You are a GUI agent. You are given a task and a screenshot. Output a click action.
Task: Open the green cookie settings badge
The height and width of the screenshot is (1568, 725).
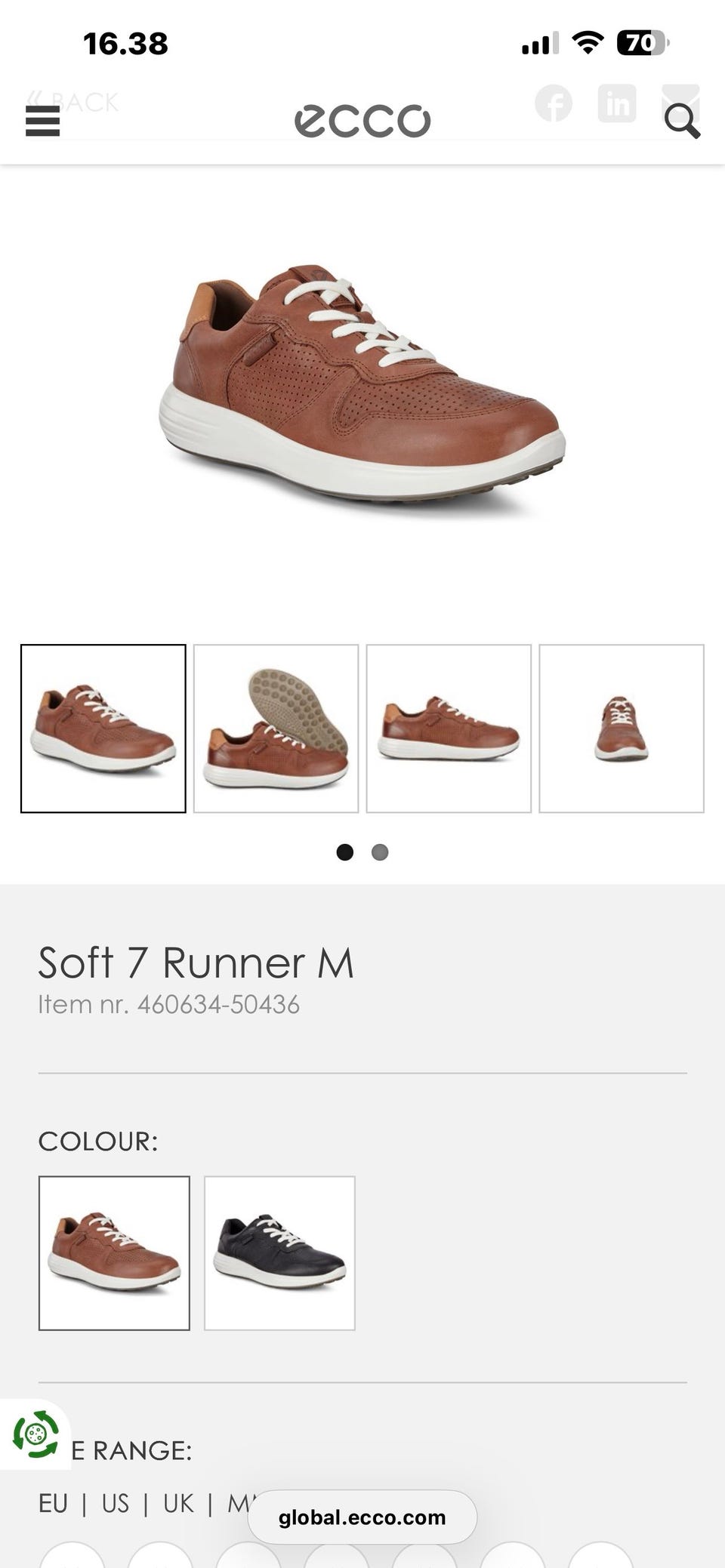click(35, 1434)
